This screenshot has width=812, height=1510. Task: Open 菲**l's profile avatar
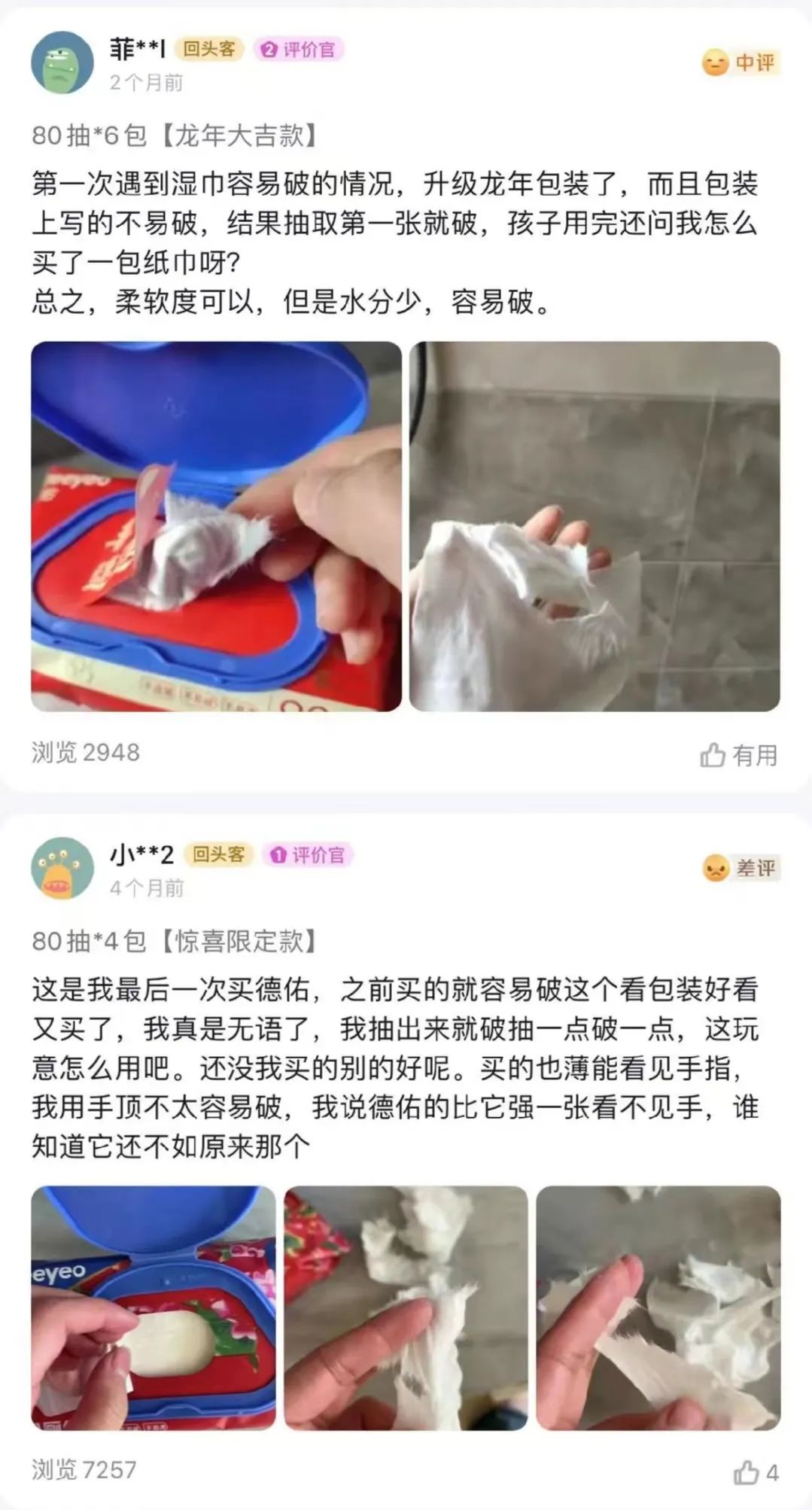click(62, 62)
